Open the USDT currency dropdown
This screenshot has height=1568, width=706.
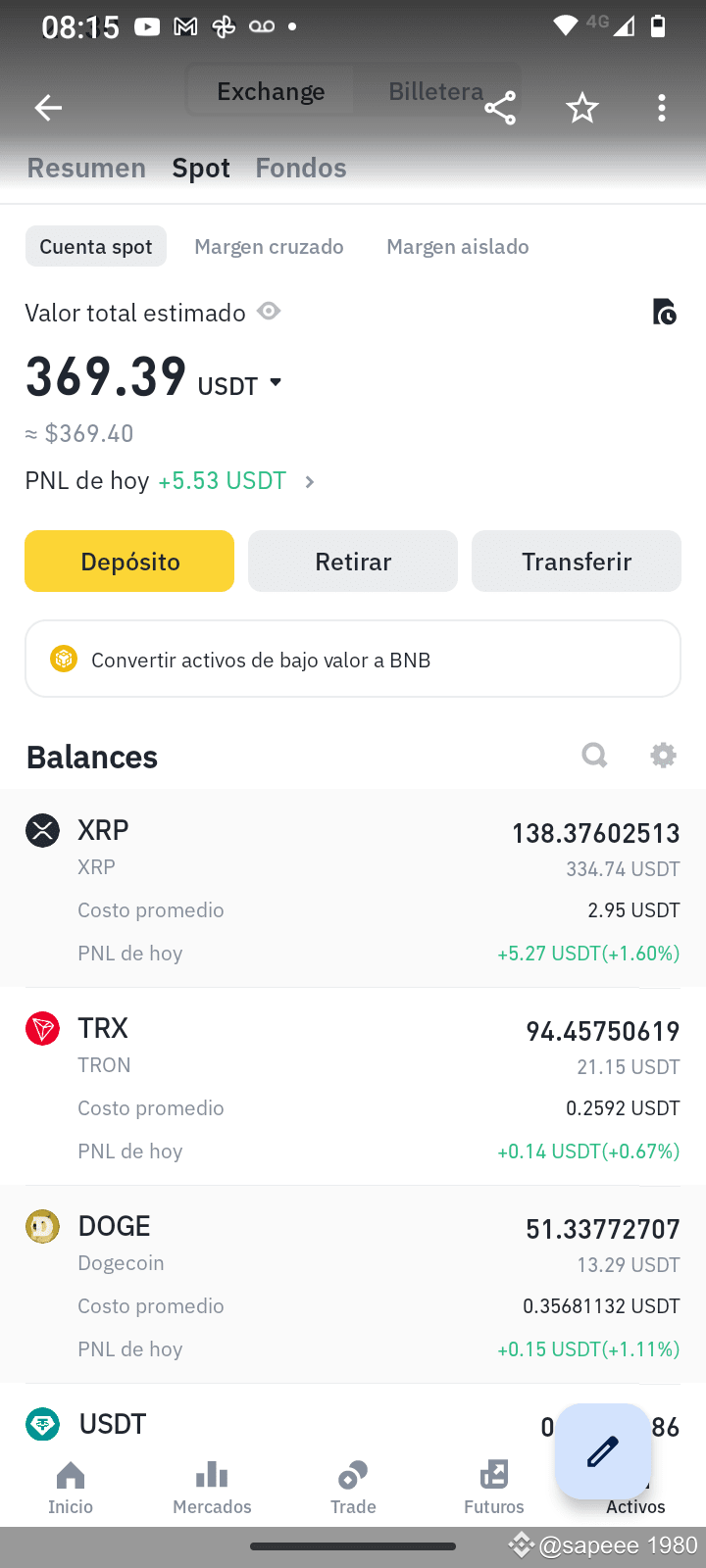coord(238,385)
